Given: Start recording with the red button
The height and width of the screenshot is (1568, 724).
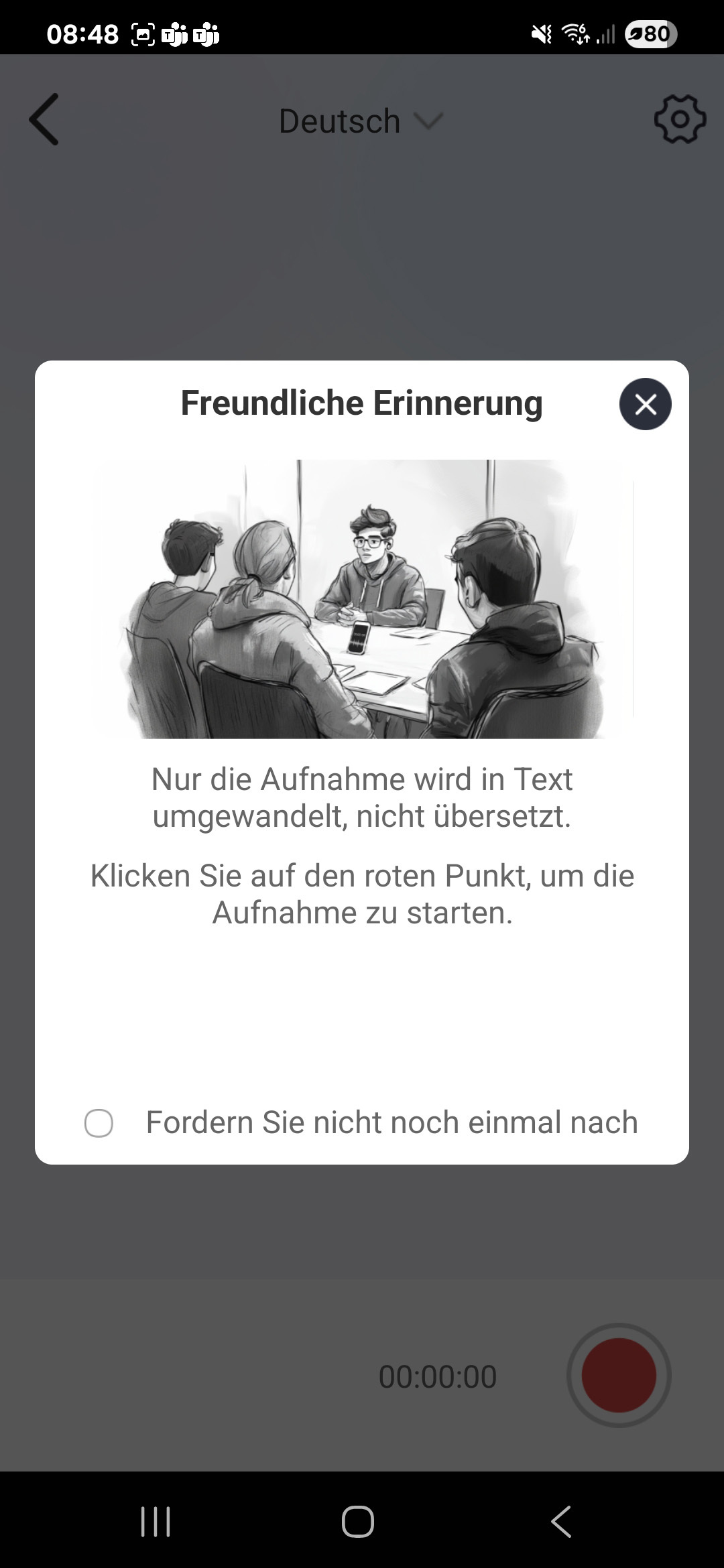Looking at the screenshot, I should tap(618, 1376).
